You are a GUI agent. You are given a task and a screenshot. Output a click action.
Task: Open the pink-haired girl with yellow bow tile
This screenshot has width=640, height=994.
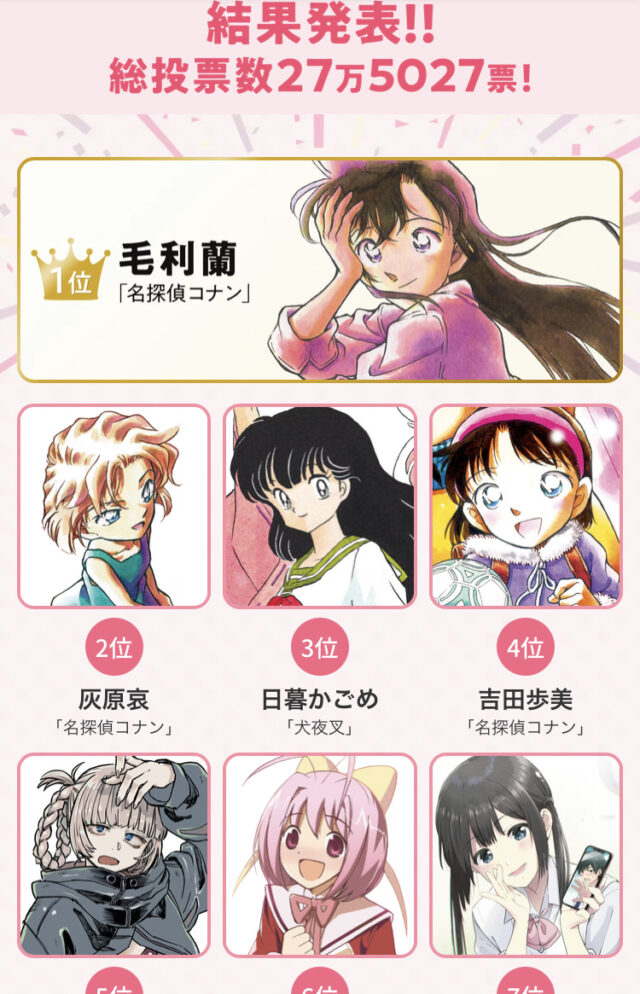click(319, 855)
